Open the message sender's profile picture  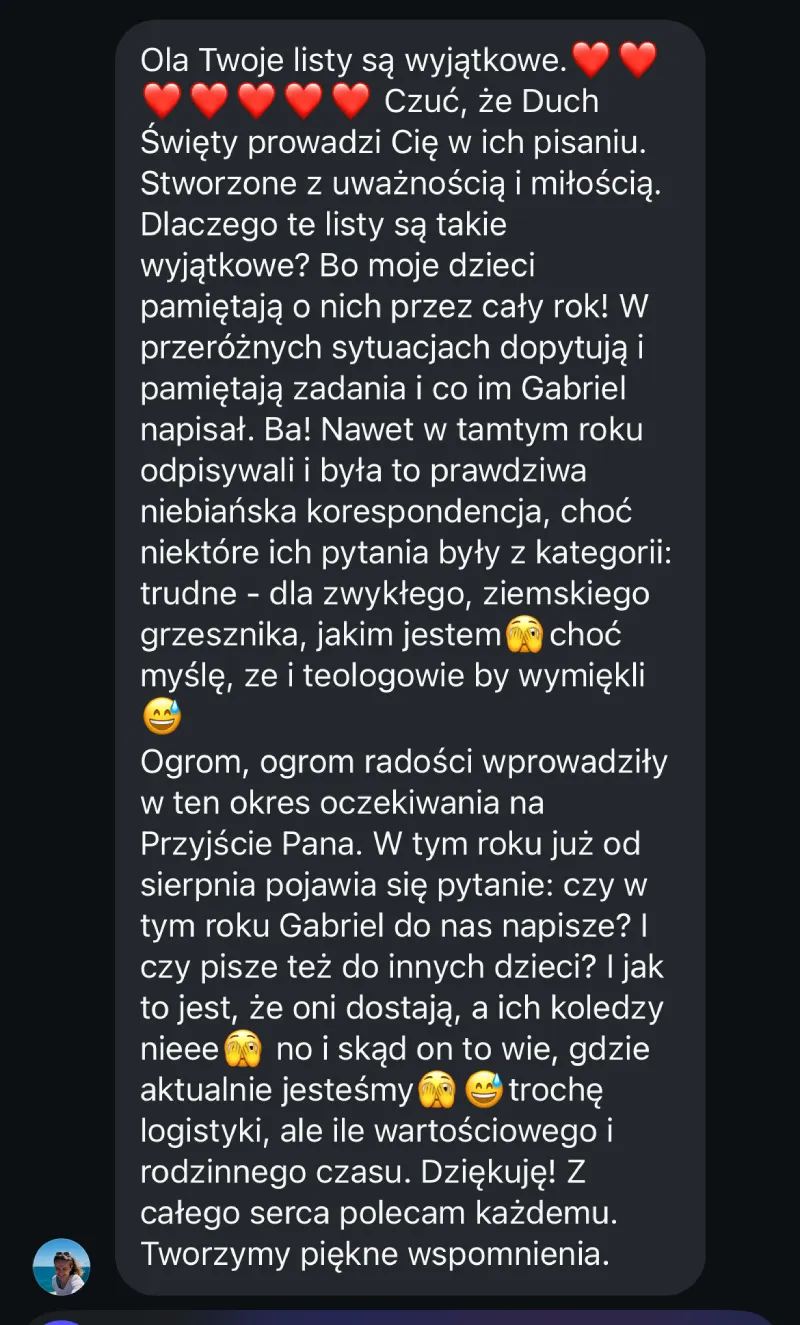pyautogui.click(x=61, y=1266)
